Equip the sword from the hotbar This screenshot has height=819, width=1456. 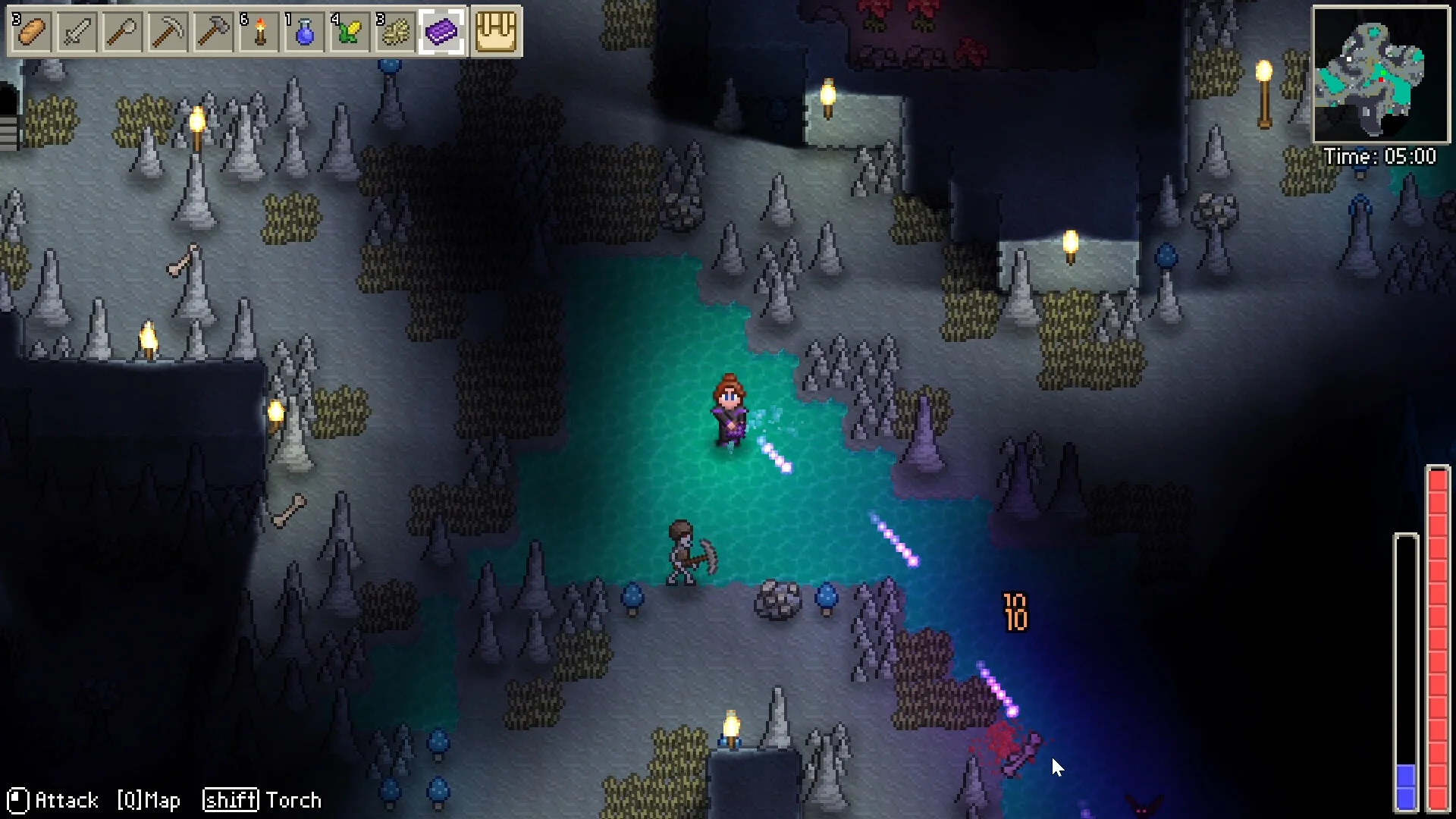click(x=77, y=32)
